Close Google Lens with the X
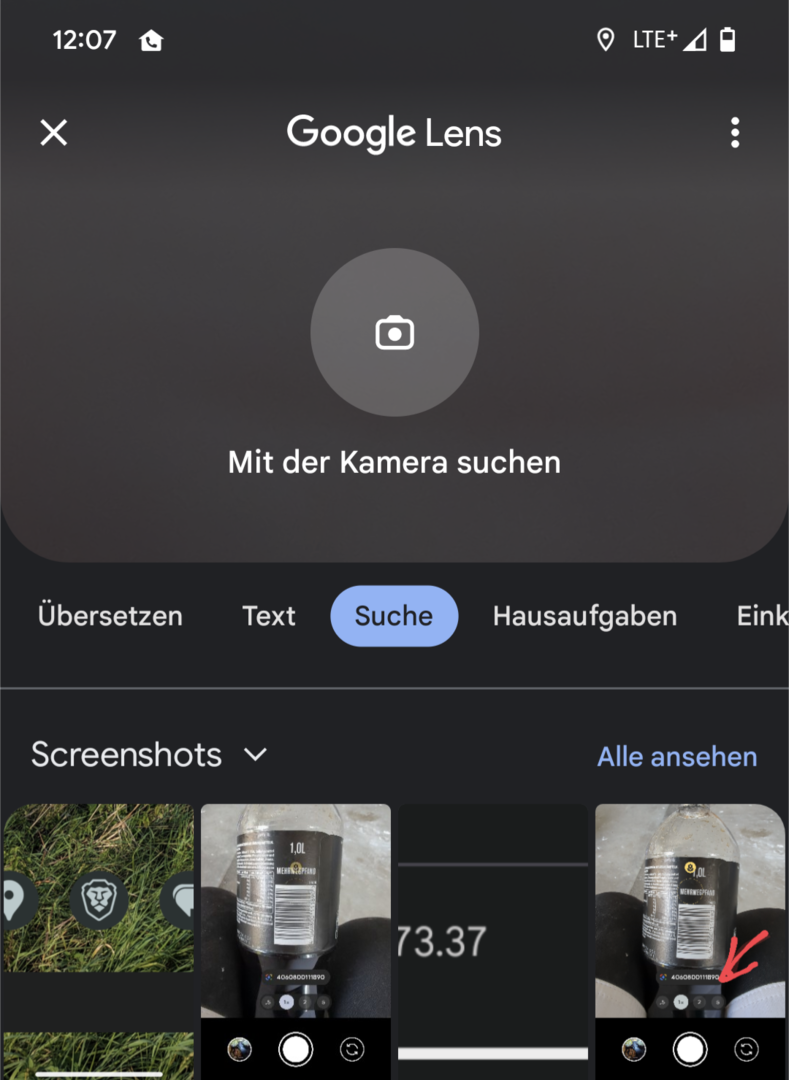789x1080 pixels. point(54,132)
